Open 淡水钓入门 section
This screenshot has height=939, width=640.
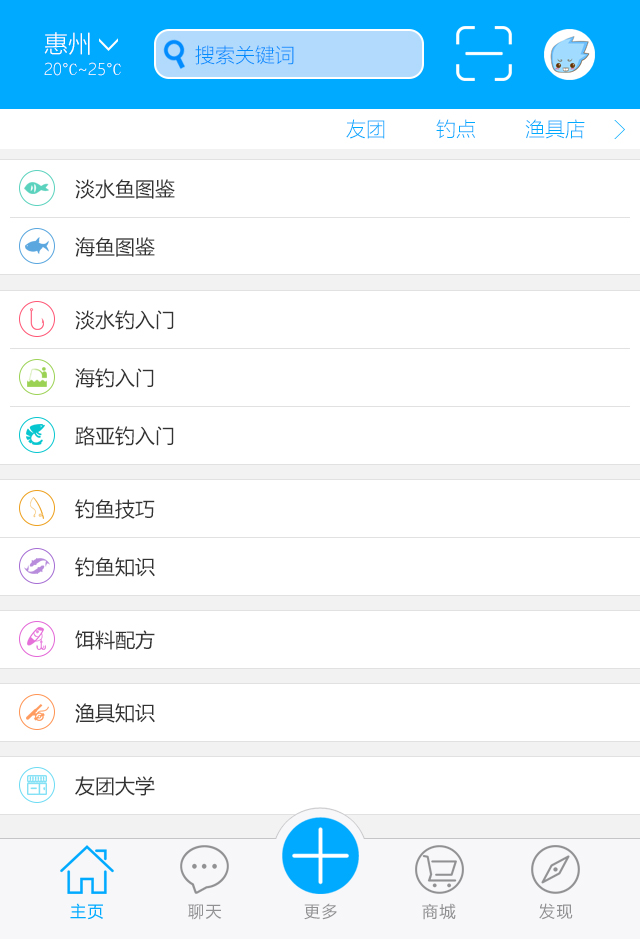coord(125,320)
